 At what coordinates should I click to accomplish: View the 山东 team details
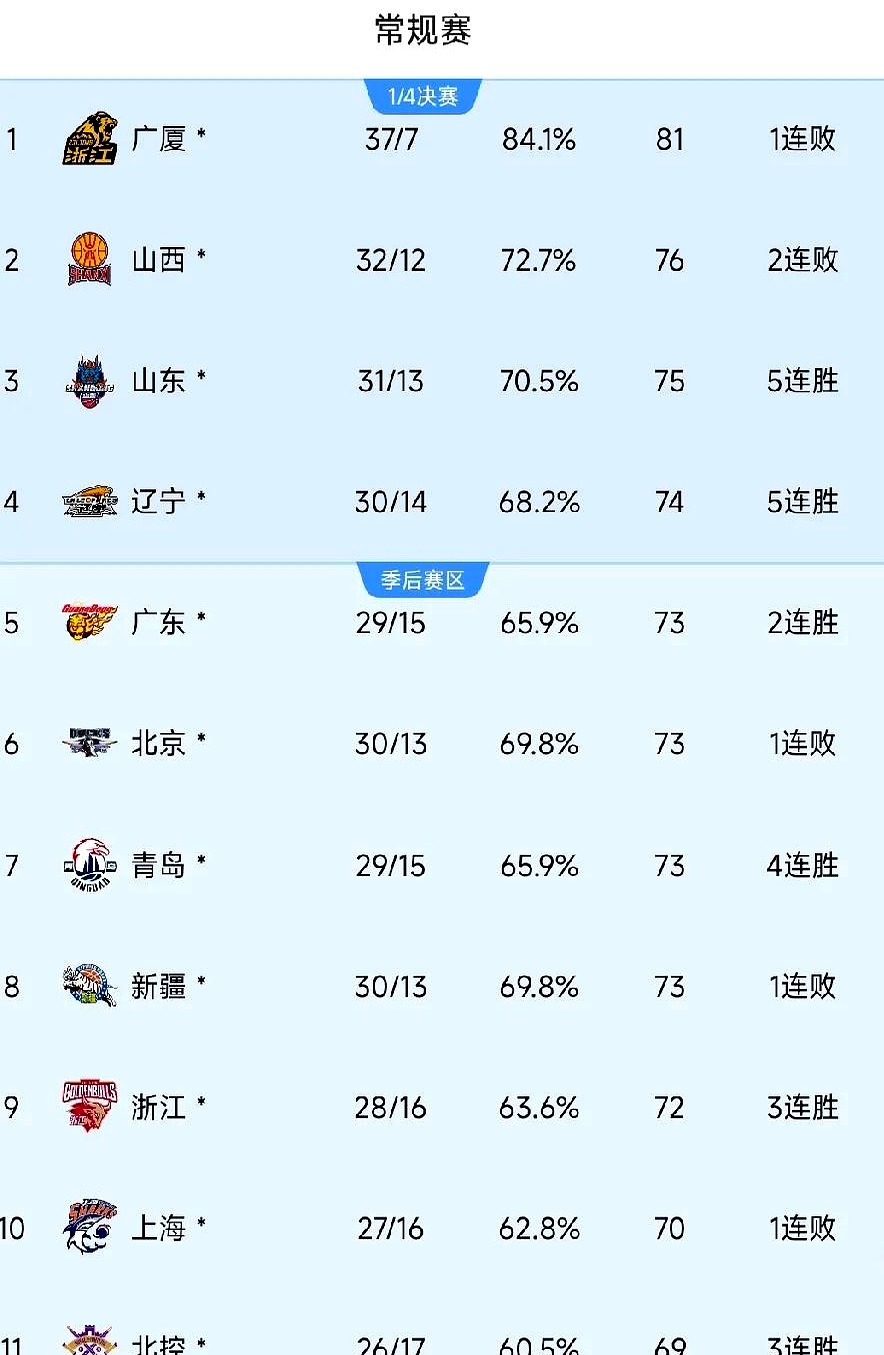[x=159, y=381]
